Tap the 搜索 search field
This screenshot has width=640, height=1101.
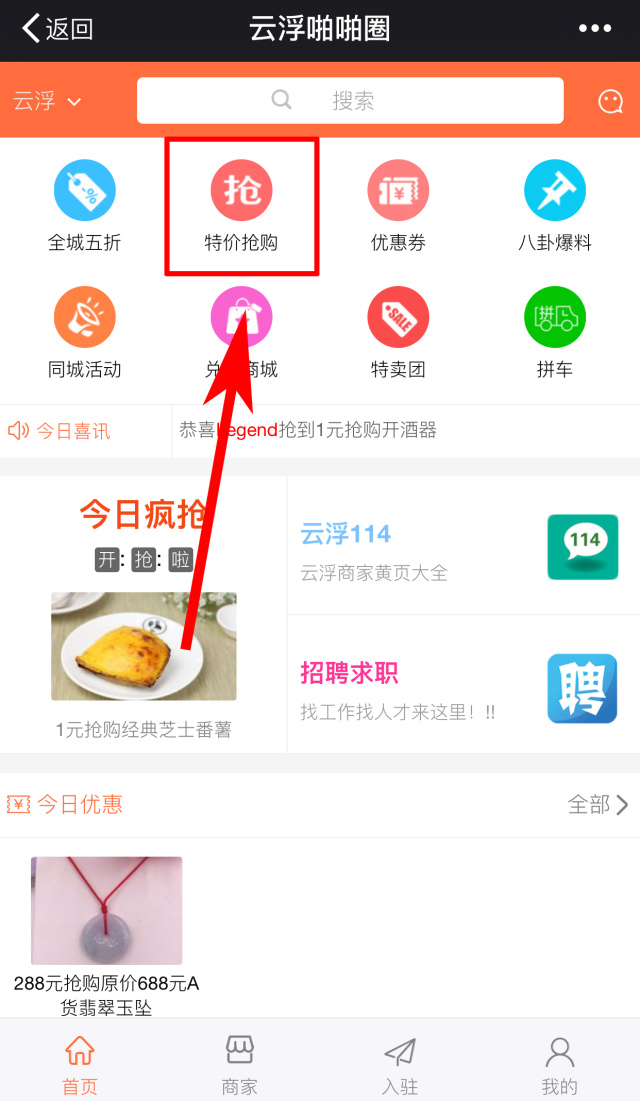[x=350, y=100]
